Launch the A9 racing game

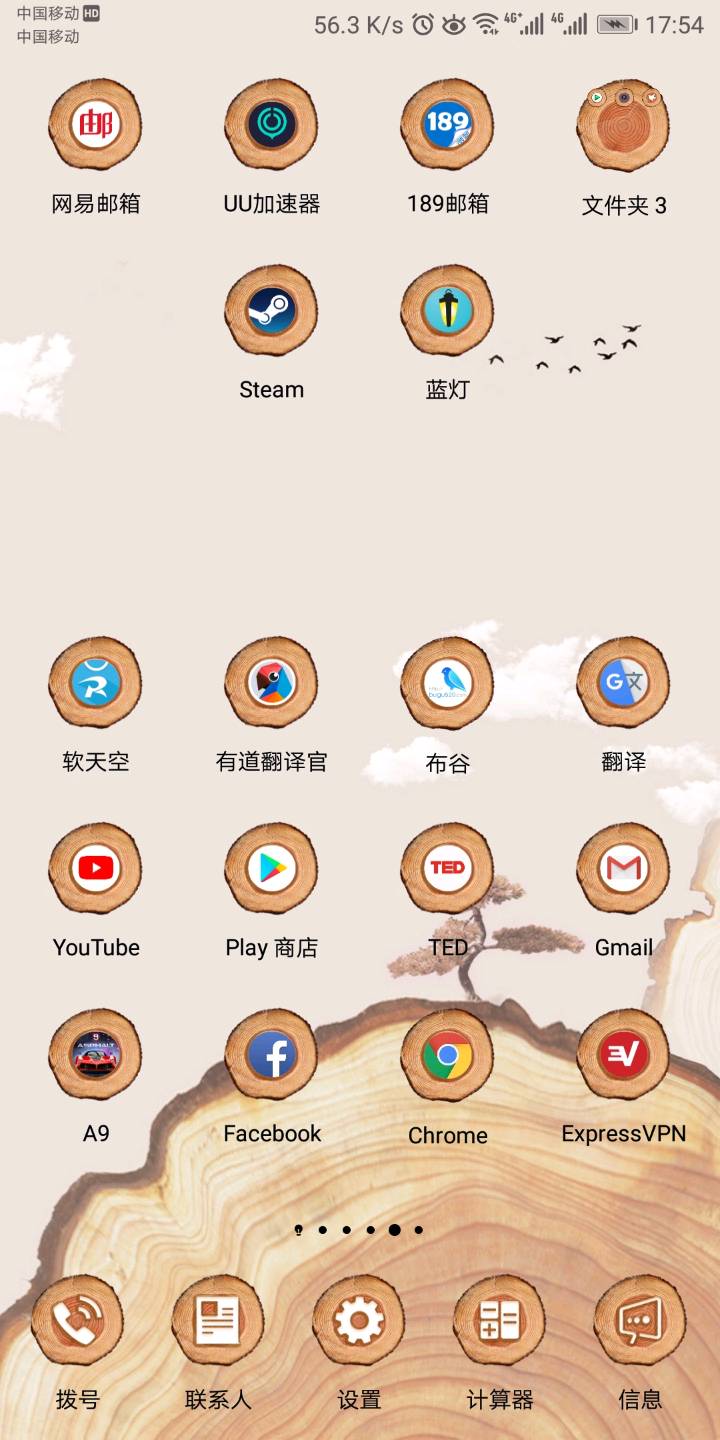point(96,1055)
